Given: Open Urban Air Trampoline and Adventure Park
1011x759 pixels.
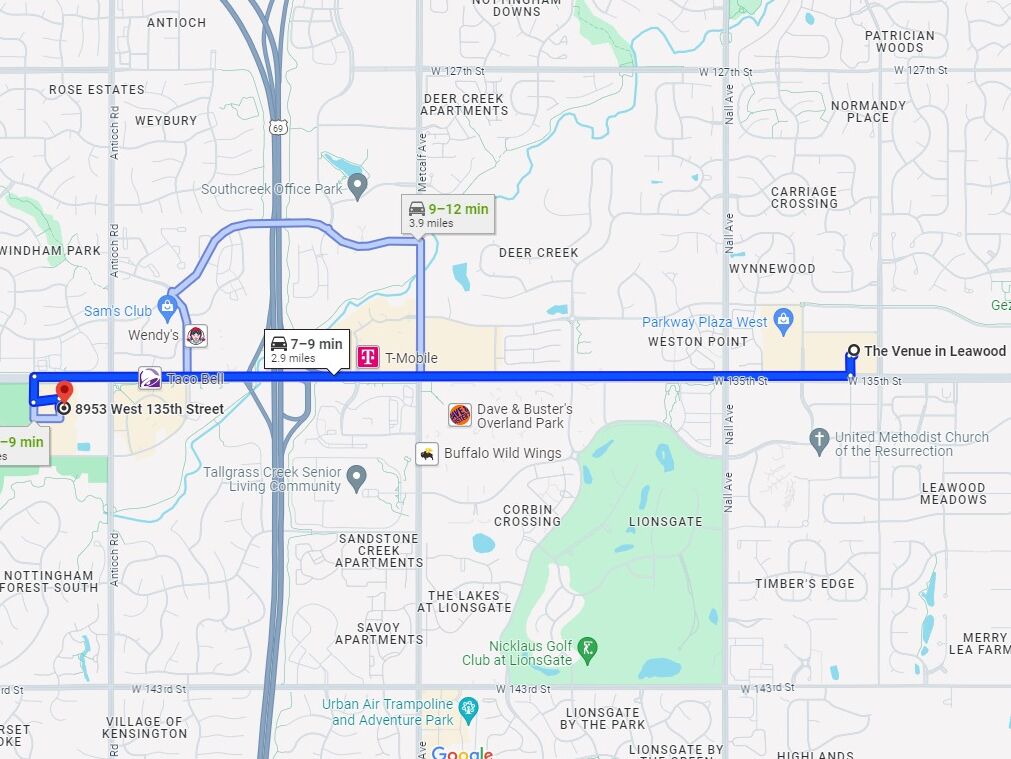Looking at the screenshot, I should pyautogui.click(x=468, y=710).
